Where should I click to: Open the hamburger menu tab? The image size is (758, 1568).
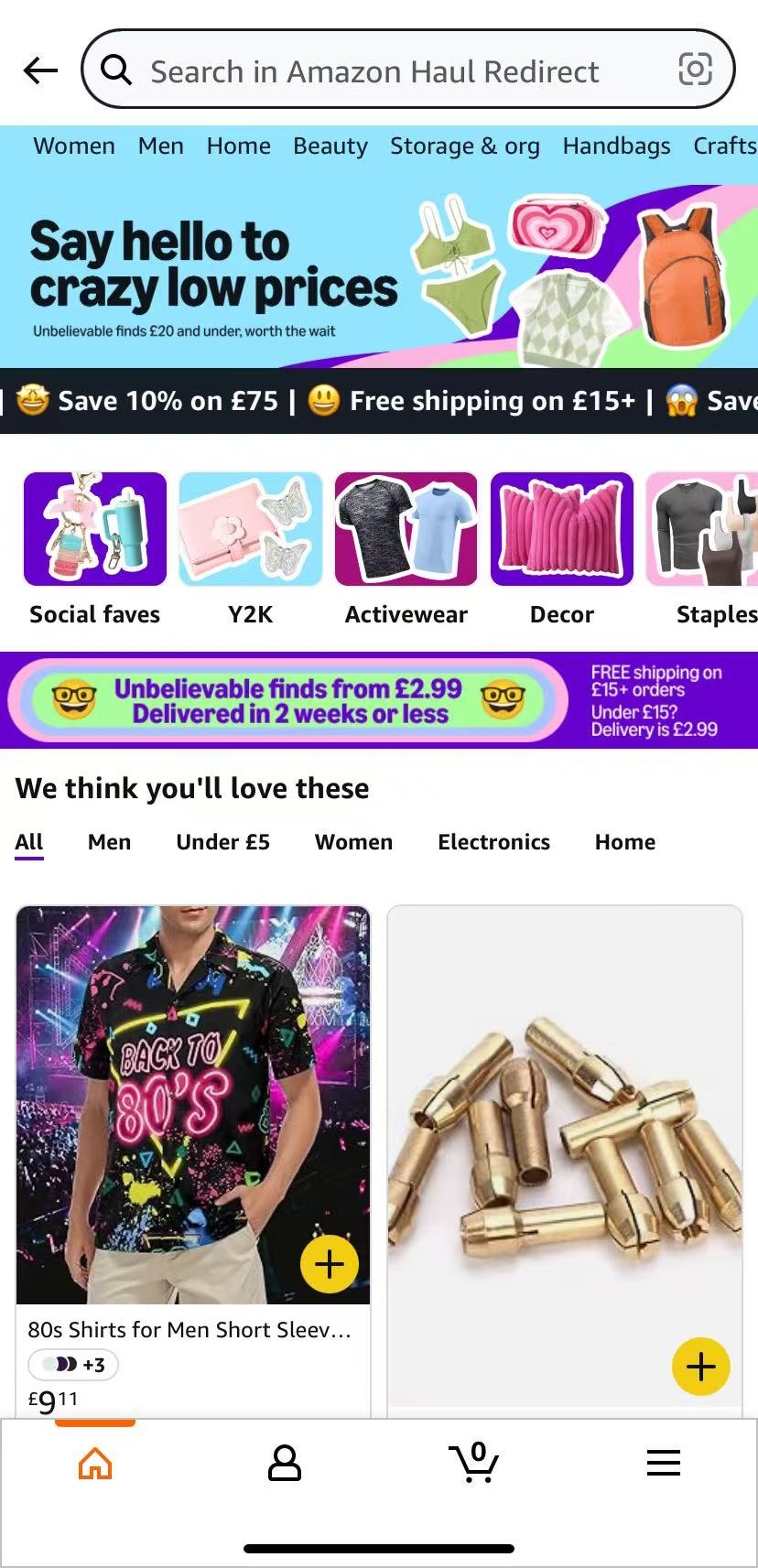[663, 1463]
